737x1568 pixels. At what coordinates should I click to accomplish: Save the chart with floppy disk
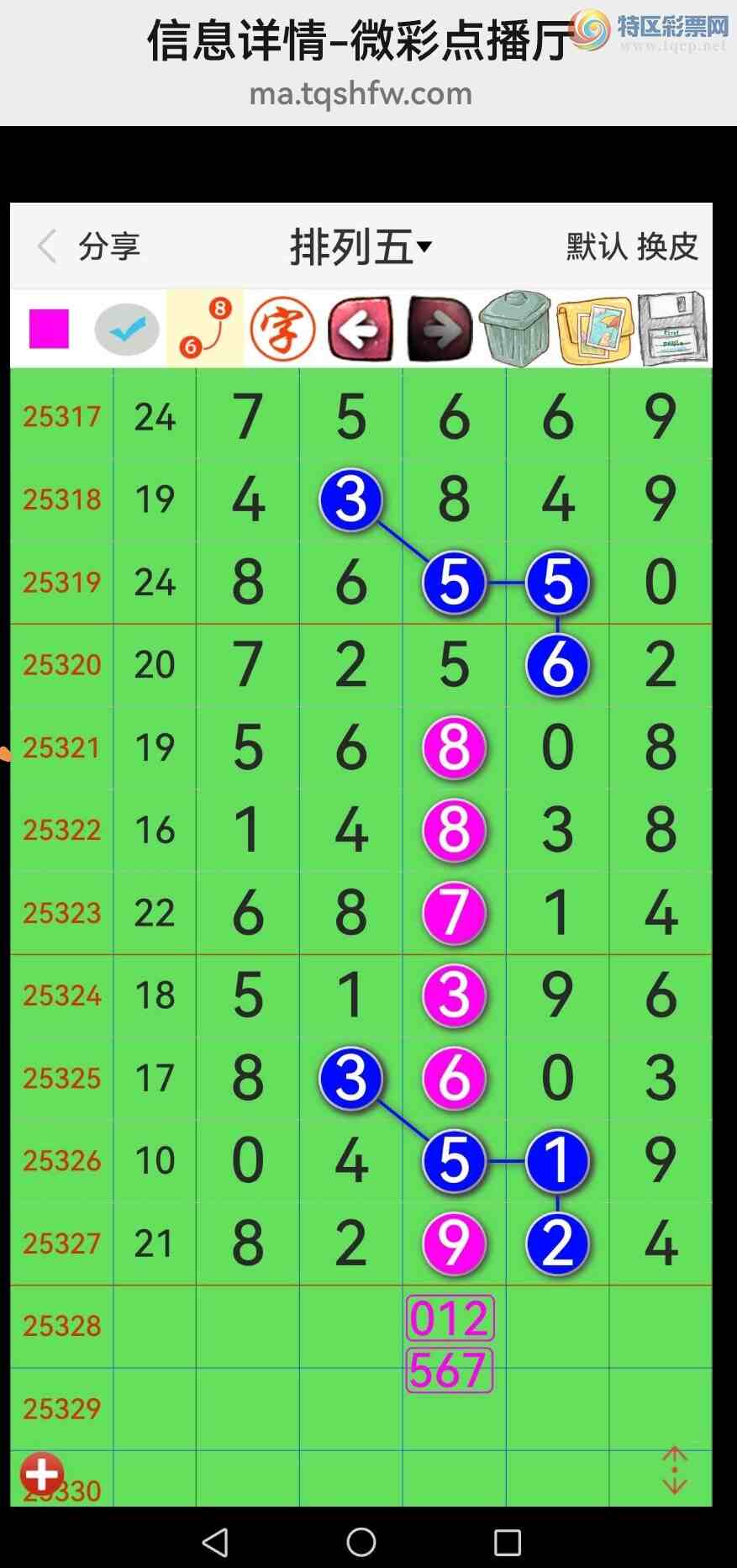[673, 329]
